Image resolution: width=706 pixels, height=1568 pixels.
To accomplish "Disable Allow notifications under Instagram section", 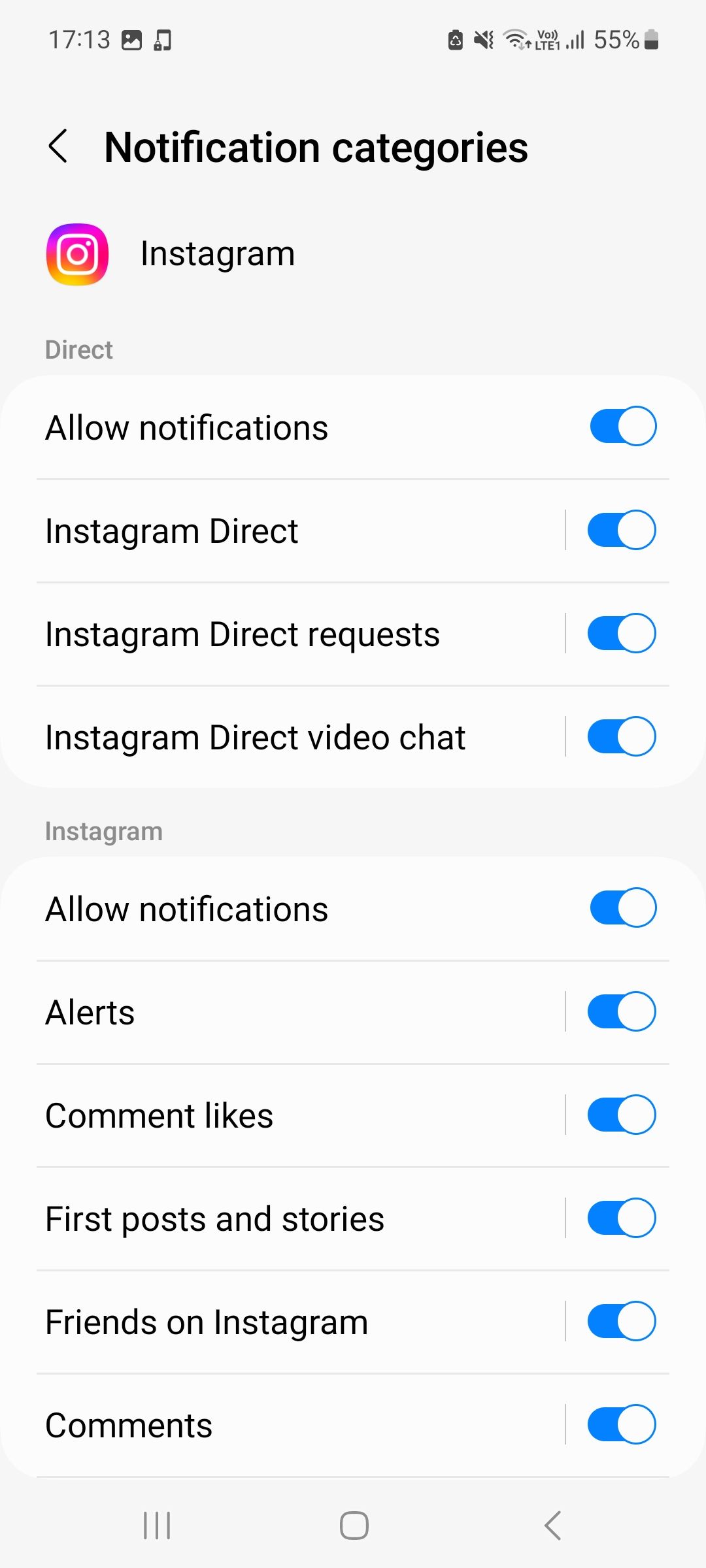I will point(621,907).
